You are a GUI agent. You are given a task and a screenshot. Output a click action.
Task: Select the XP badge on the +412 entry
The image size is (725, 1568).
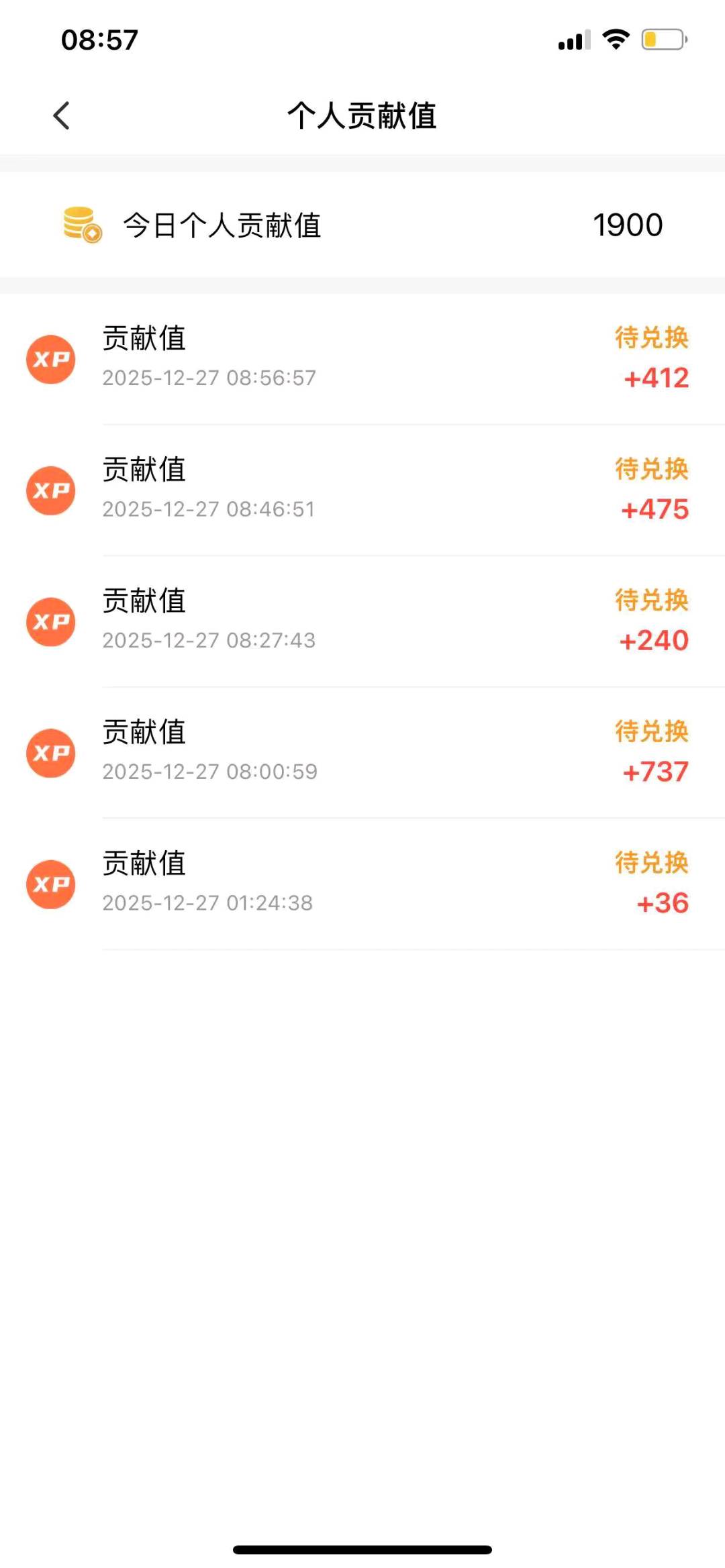click(50, 359)
